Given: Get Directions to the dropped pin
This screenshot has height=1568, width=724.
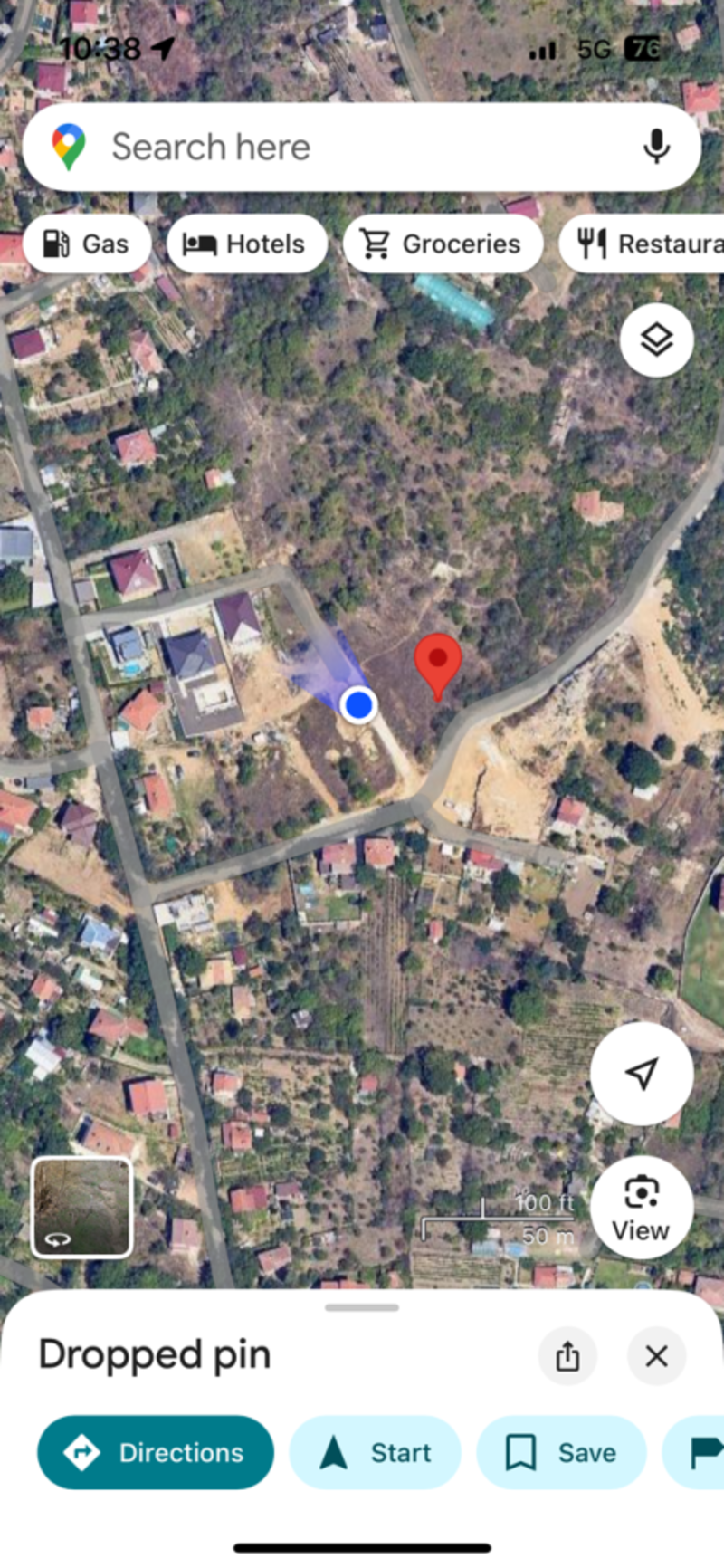Looking at the screenshot, I should [155, 1452].
